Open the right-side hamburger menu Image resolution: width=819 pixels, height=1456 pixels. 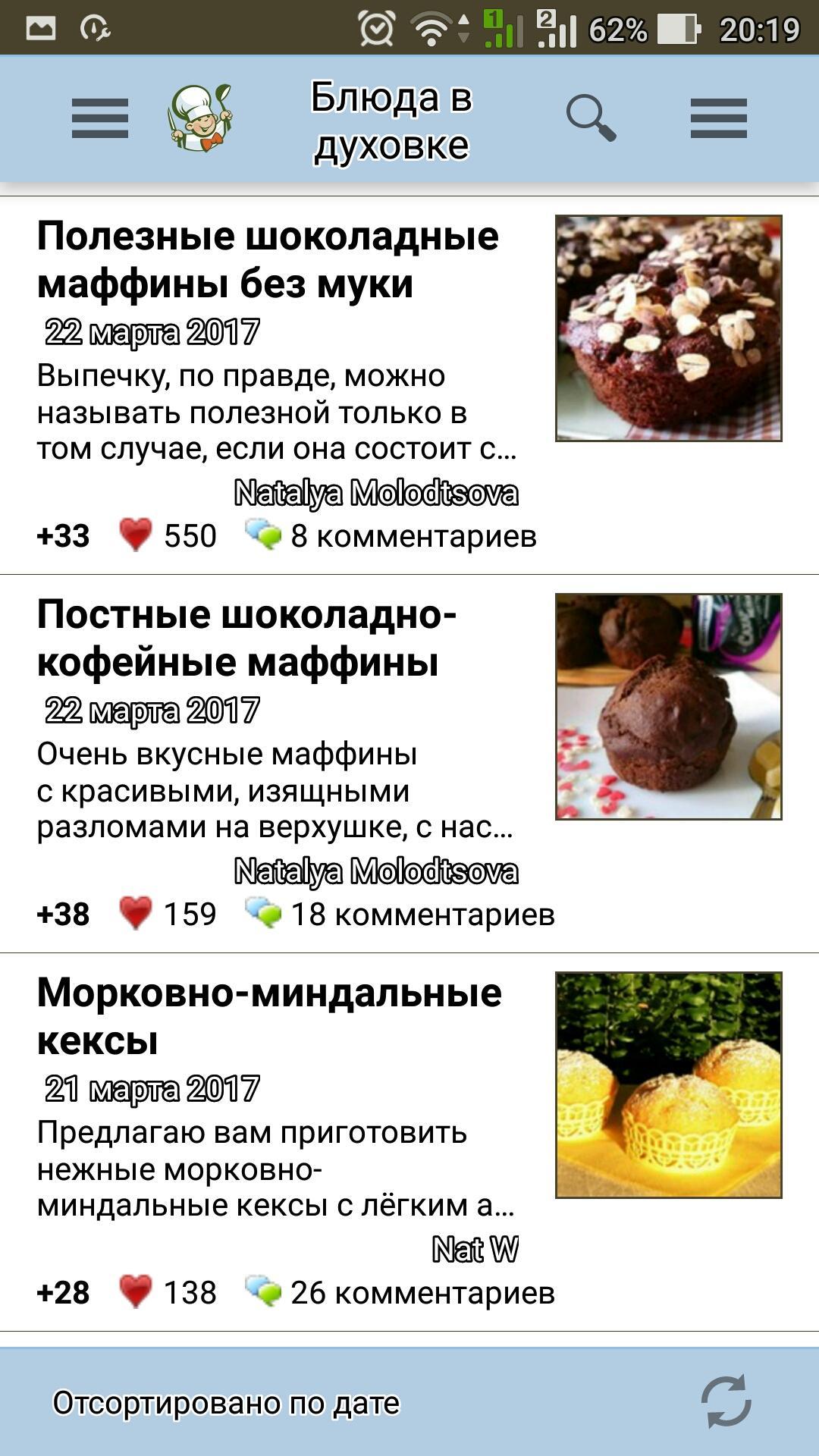[x=718, y=118]
